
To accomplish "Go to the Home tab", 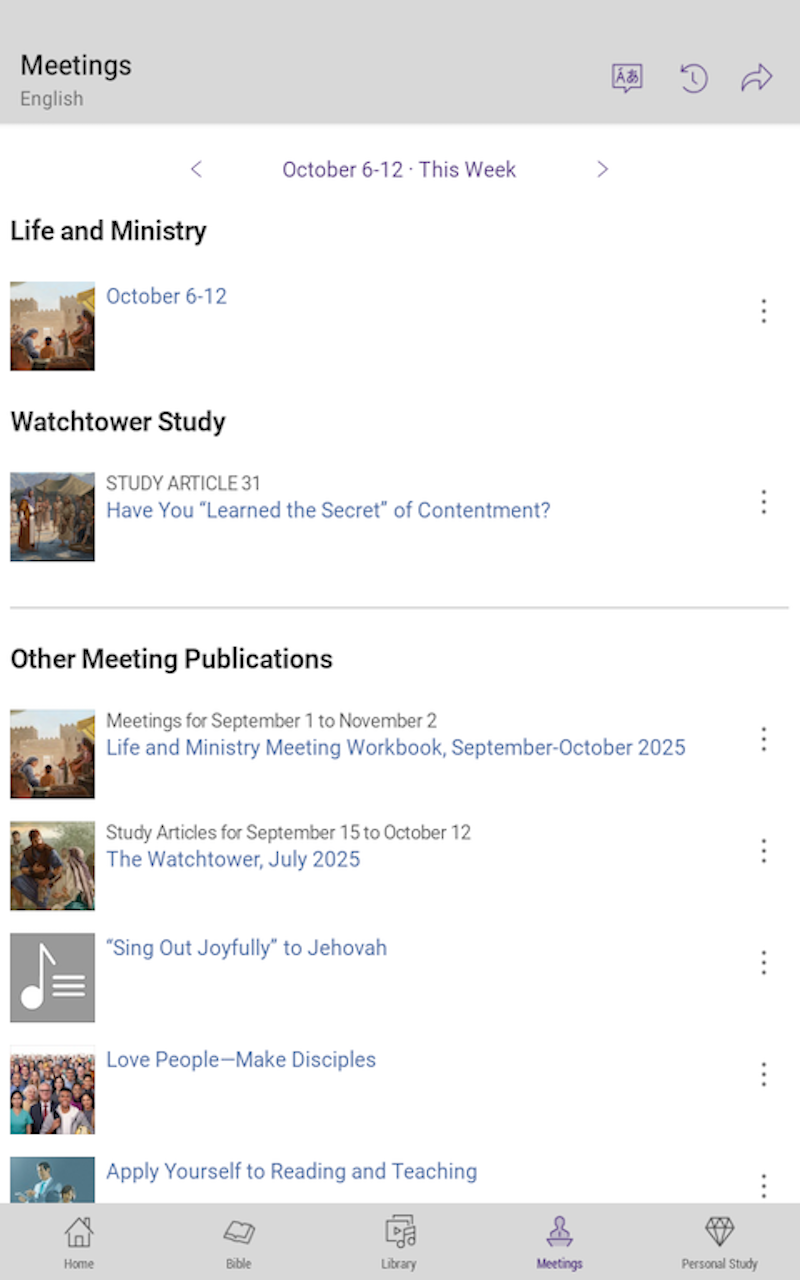I will point(78,1240).
